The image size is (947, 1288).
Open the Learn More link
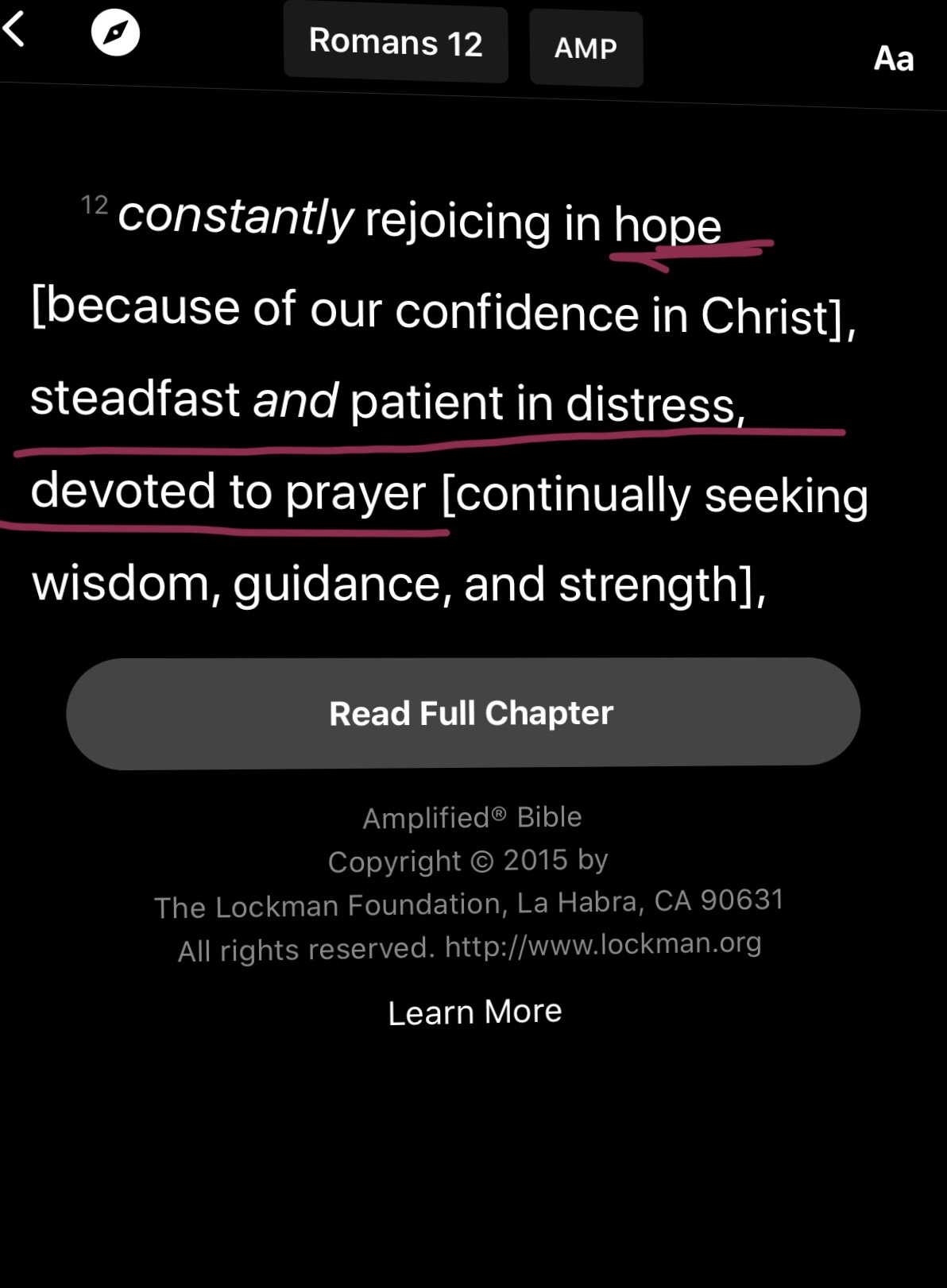pyautogui.click(x=474, y=1012)
